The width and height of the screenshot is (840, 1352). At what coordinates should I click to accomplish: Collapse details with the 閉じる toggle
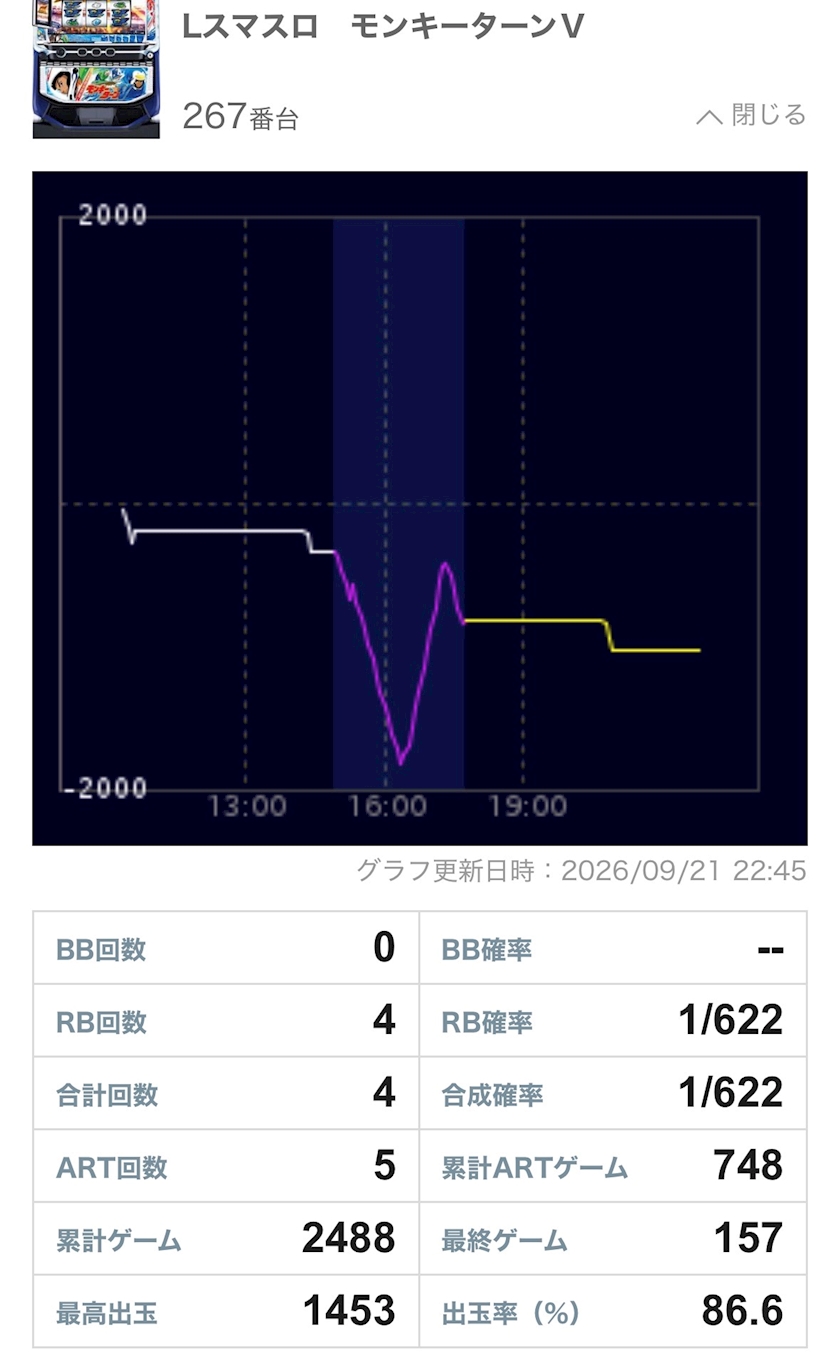click(x=751, y=116)
